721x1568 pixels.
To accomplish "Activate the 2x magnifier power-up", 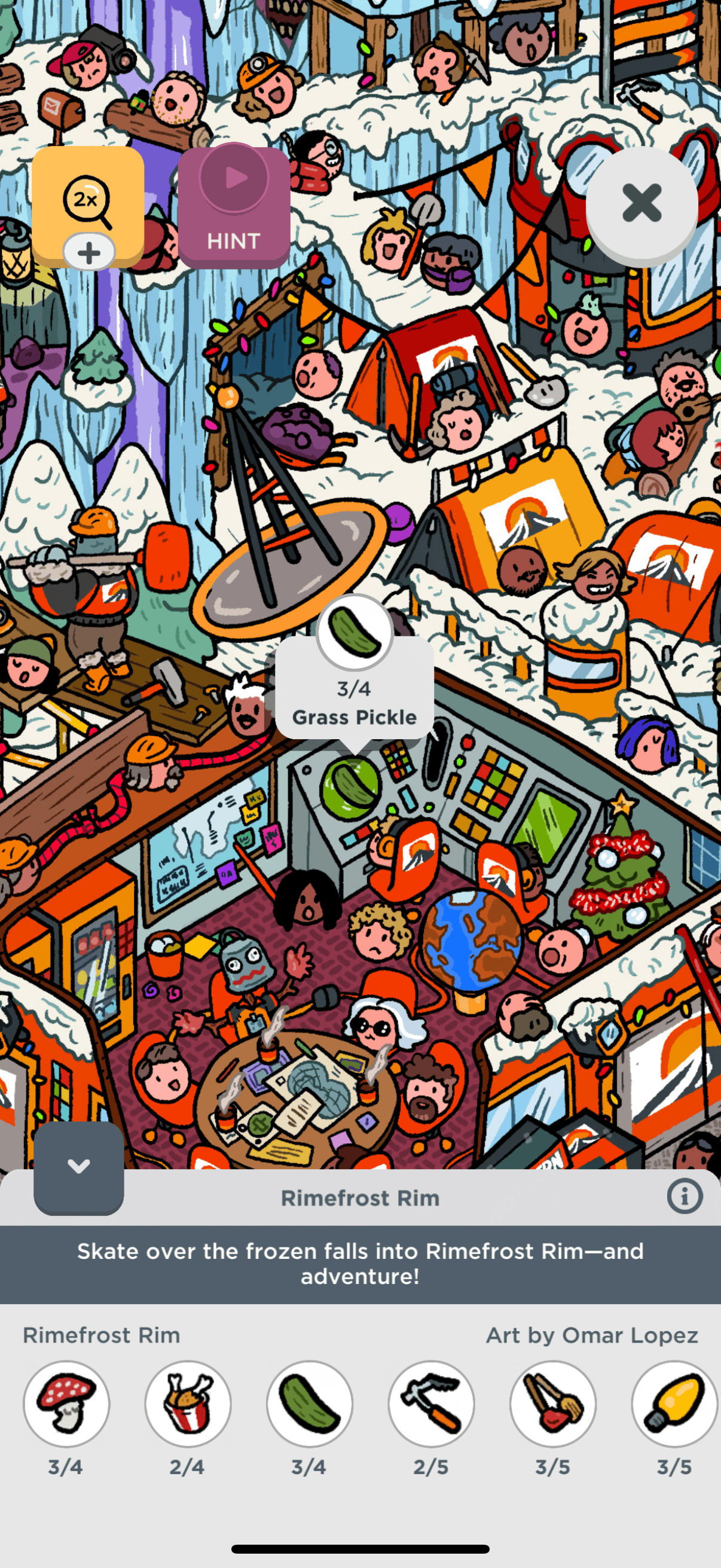I will 88,202.
